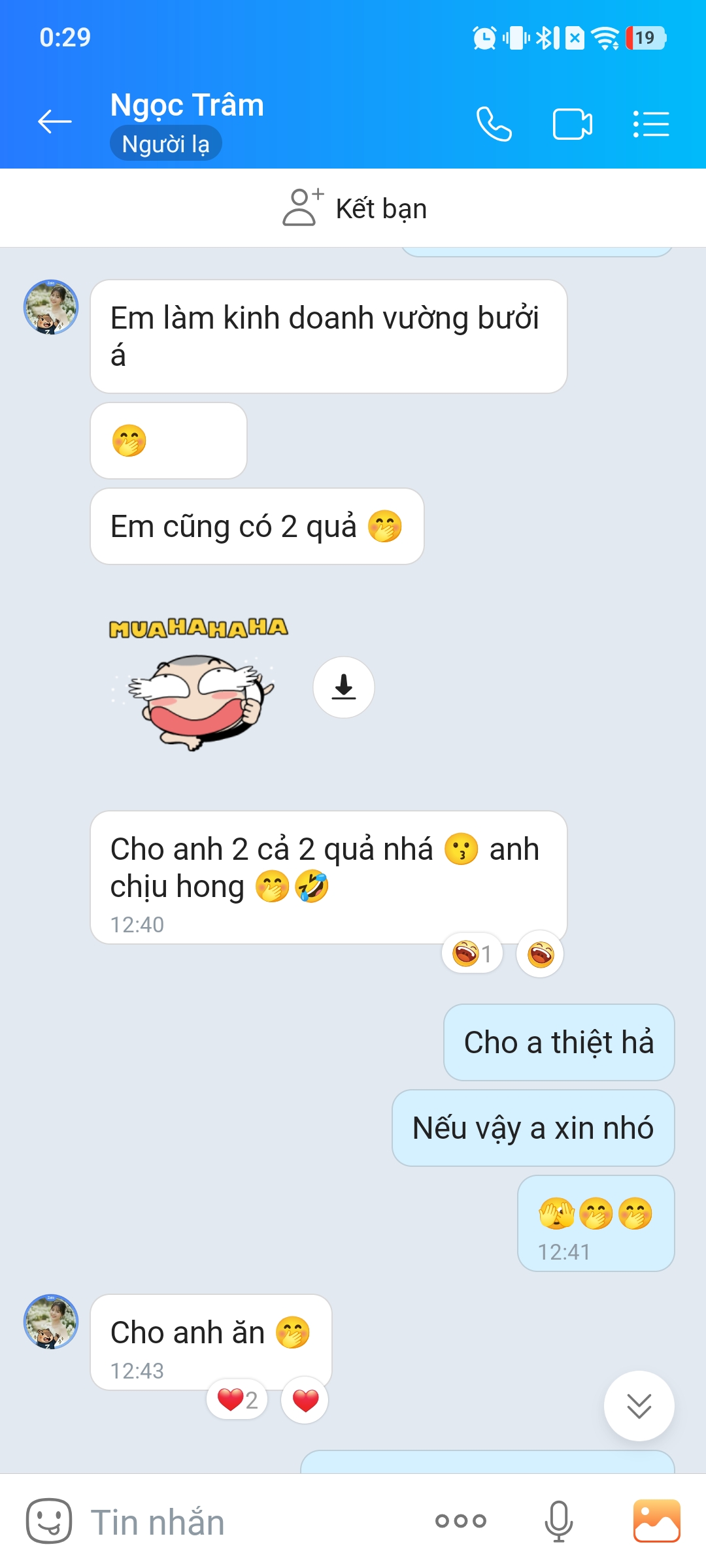Download the MUAHAHAHA sticker
The height and width of the screenshot is (1568, 706).
(344, 687)
